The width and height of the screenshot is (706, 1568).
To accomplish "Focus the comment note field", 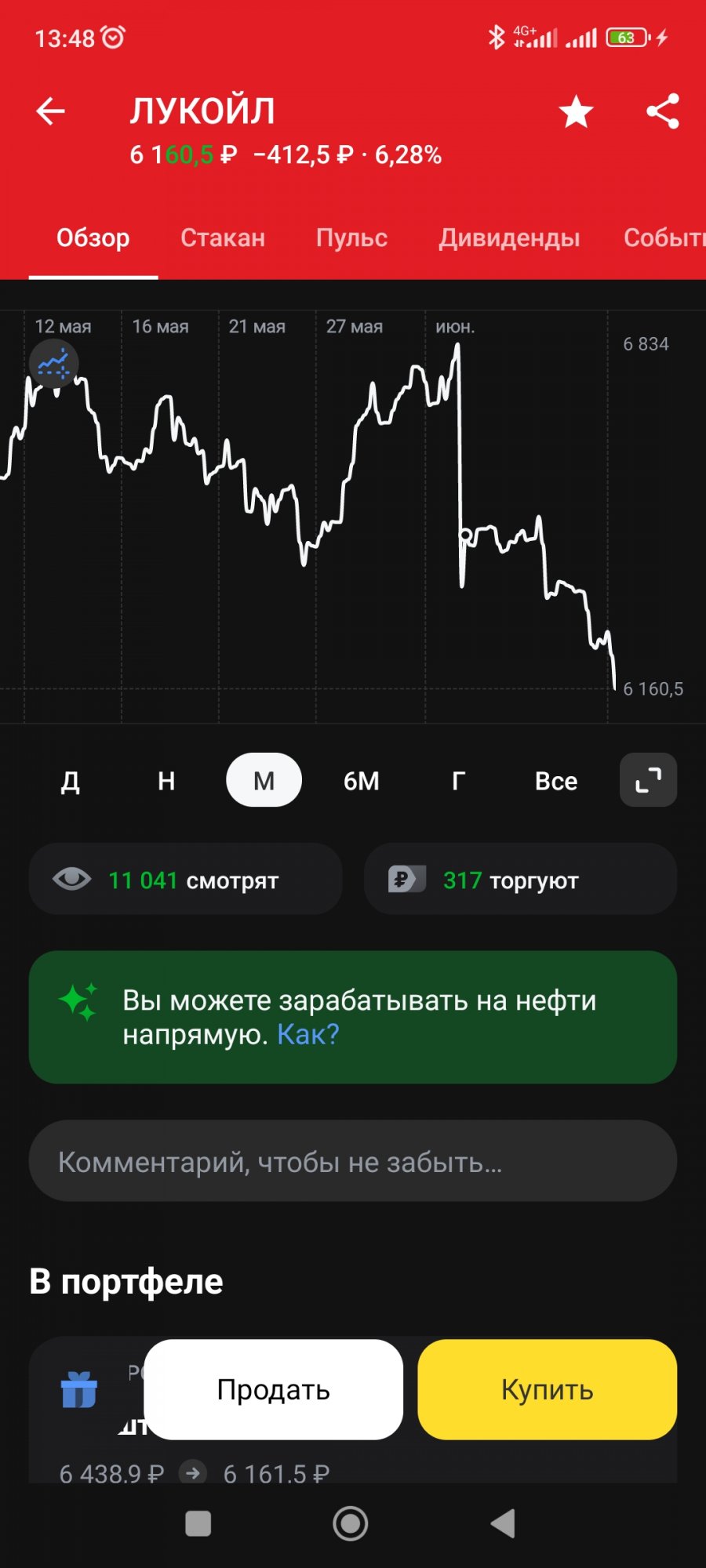I will click(x=353, y=1161).
